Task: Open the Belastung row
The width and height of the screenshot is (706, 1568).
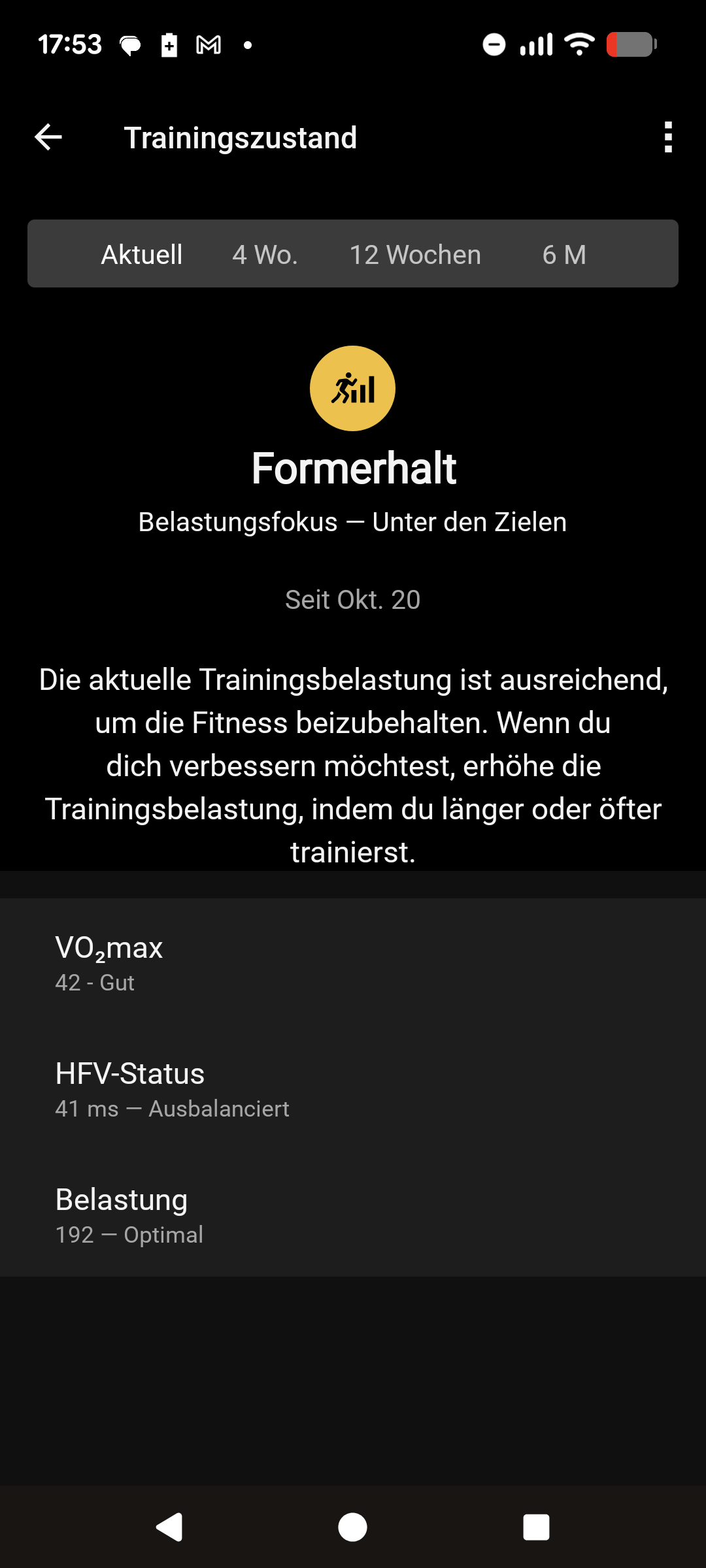Action: tap(353, 1215)
